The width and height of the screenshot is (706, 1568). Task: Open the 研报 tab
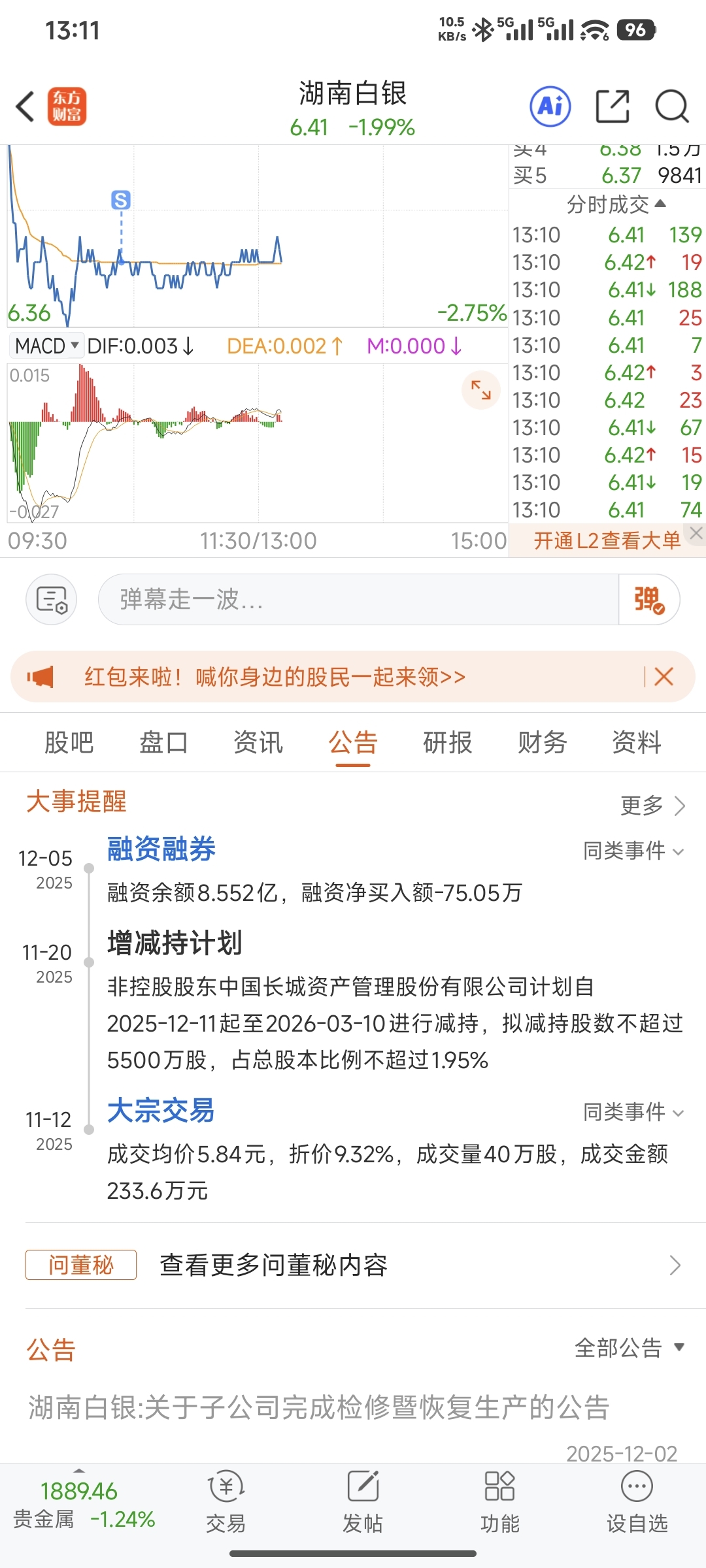click(448, 743)
